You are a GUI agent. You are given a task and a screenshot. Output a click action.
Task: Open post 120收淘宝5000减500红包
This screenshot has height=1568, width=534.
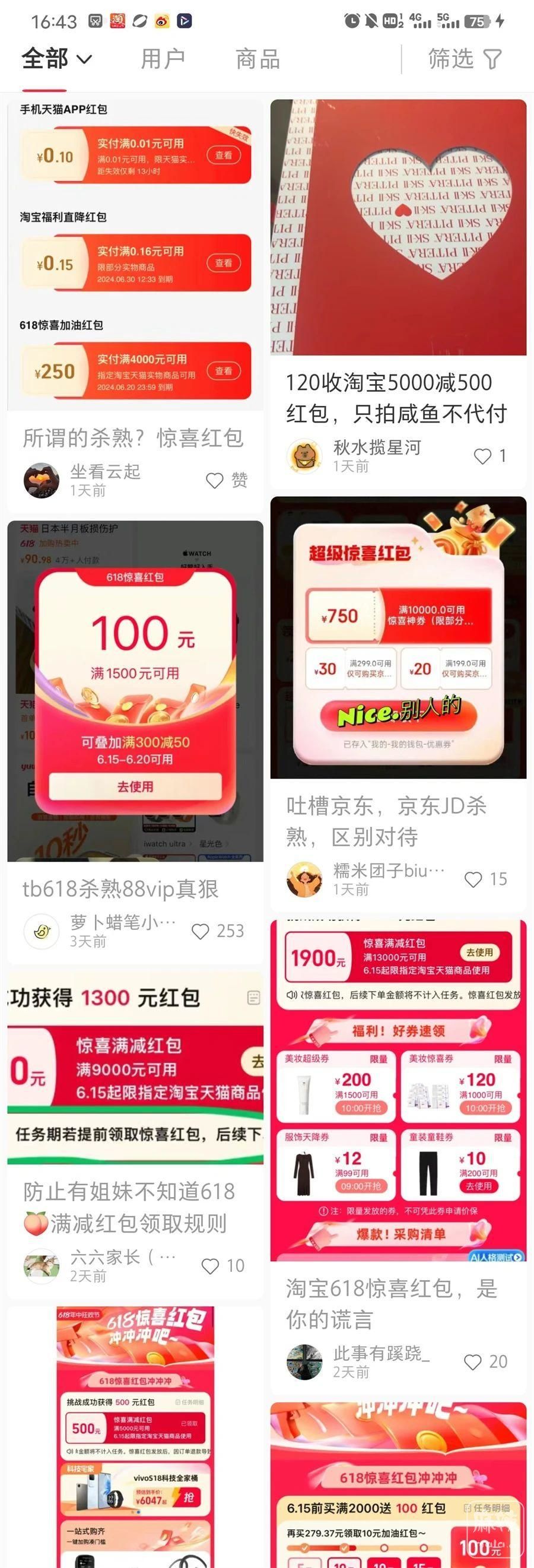coord(396,398)
